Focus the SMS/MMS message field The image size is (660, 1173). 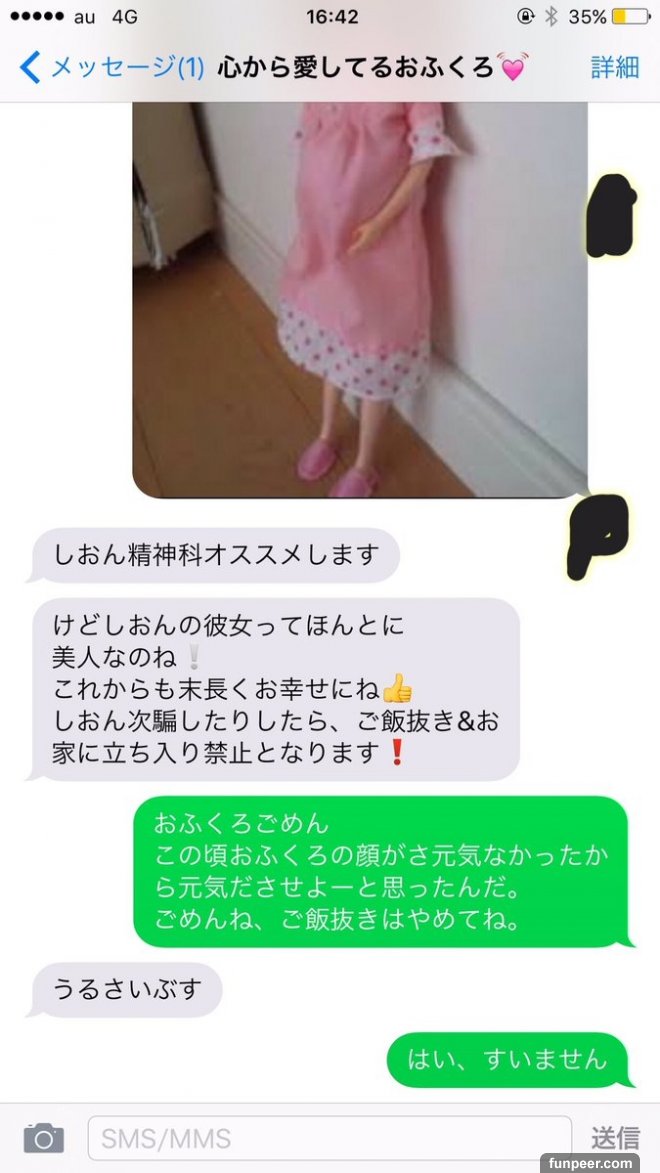point(329,1138)
